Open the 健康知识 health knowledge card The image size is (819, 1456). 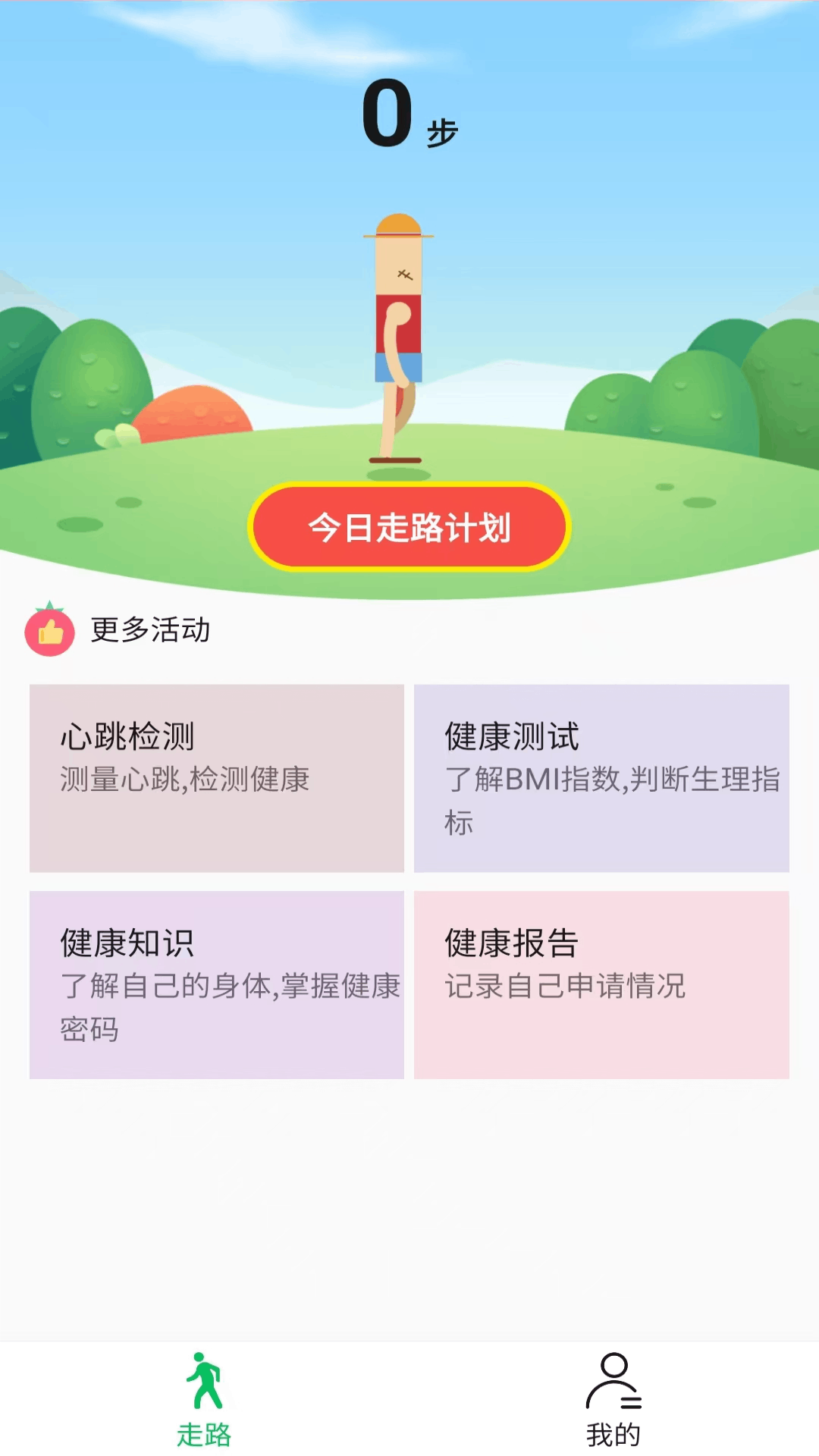pos(216,986)
